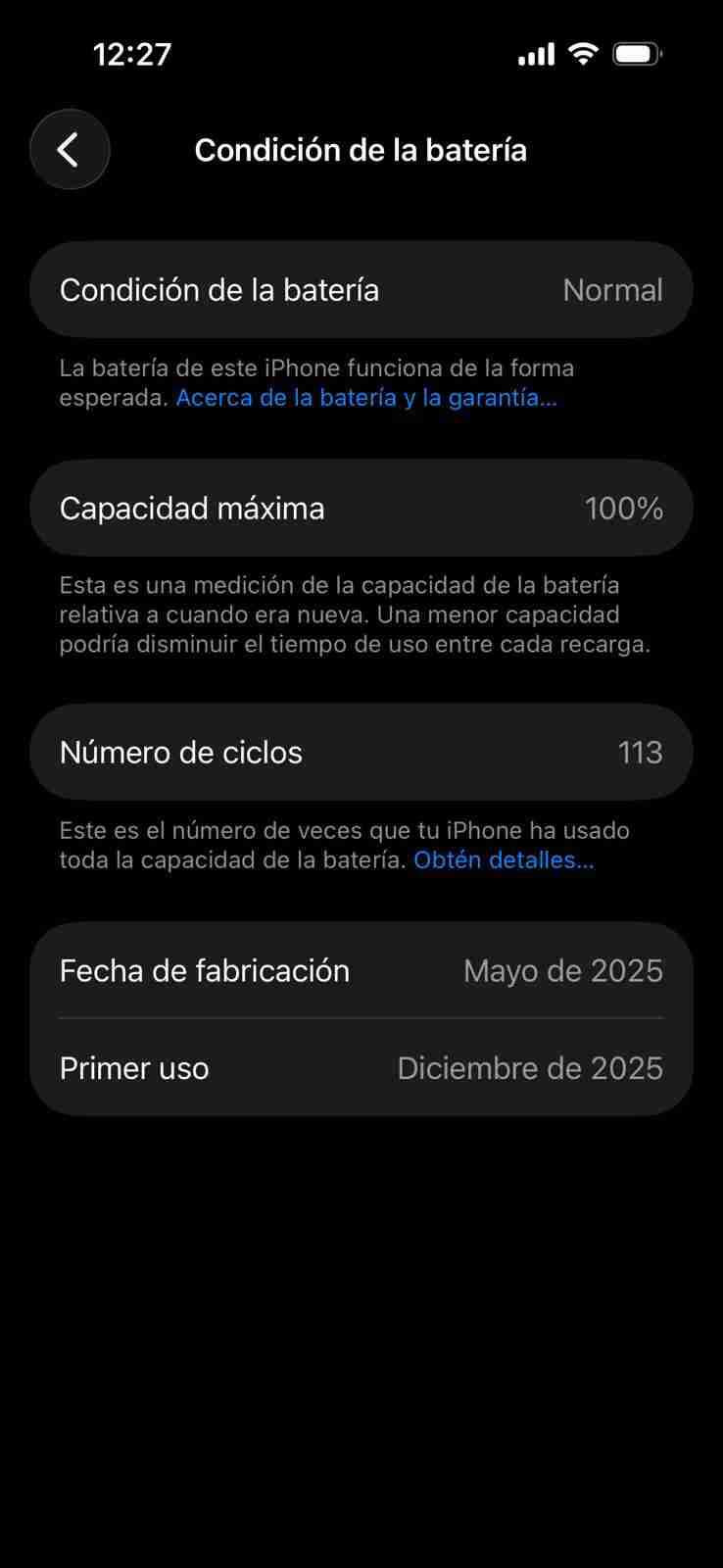This screenshot has width=723, height=1568.
Task: Select the clock showing 12:27
Action: (x=132, y=55)
